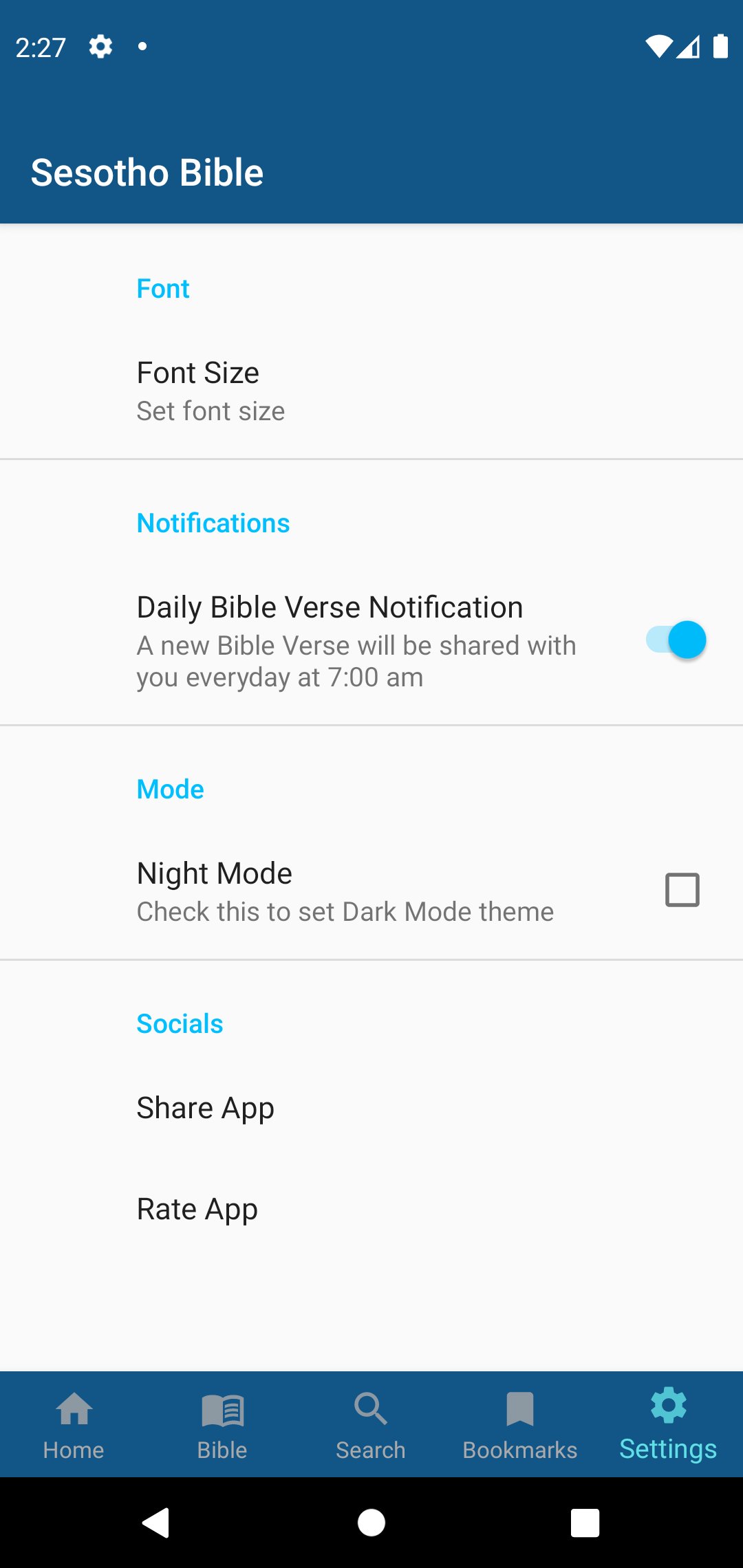The height and width of the screenshot is (1568, 743).
Task: Select Rate App under Socials
Action: pyautogui.click(x=197, y=1208)
